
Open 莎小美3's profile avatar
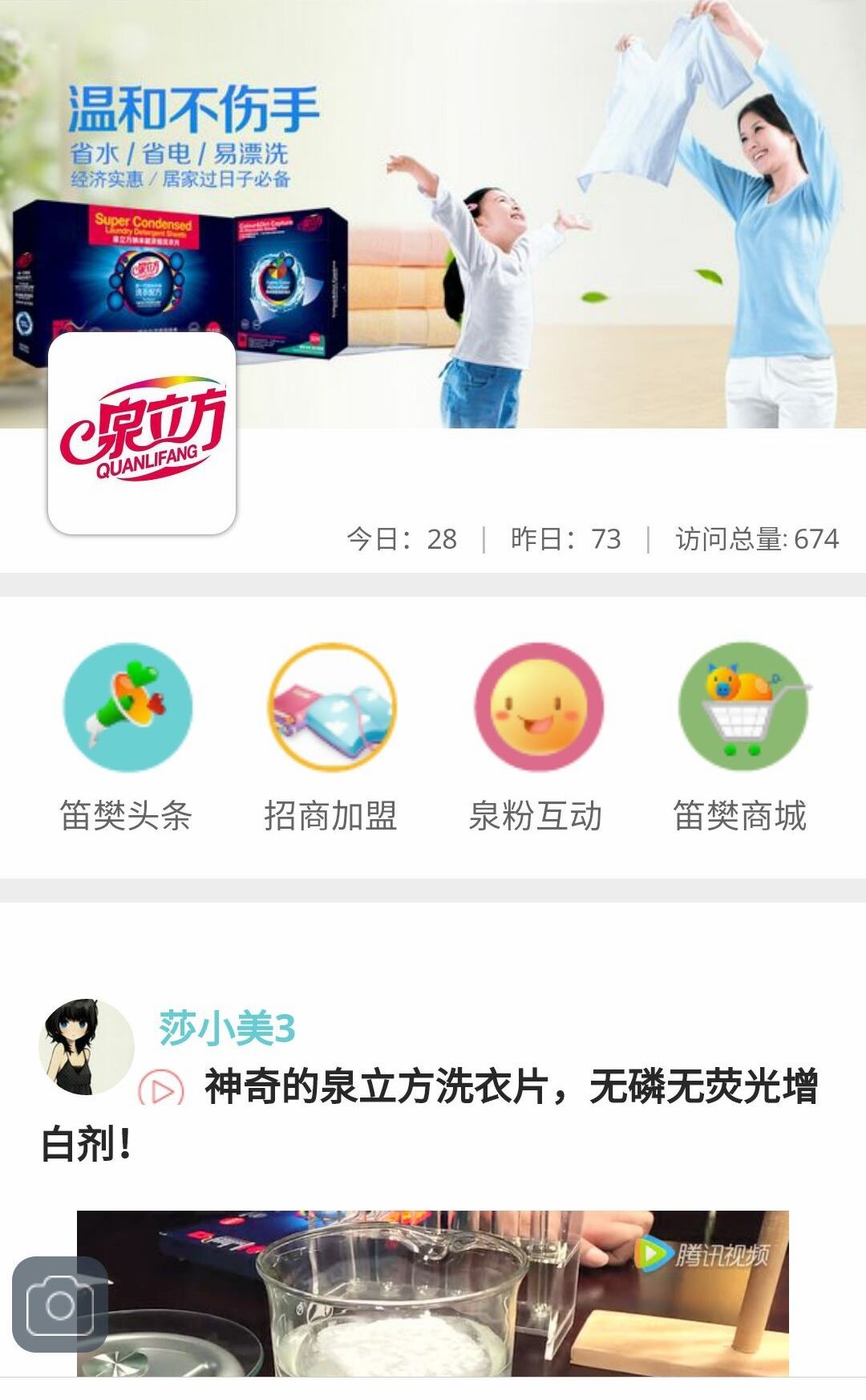click(x=86, y=1046)
